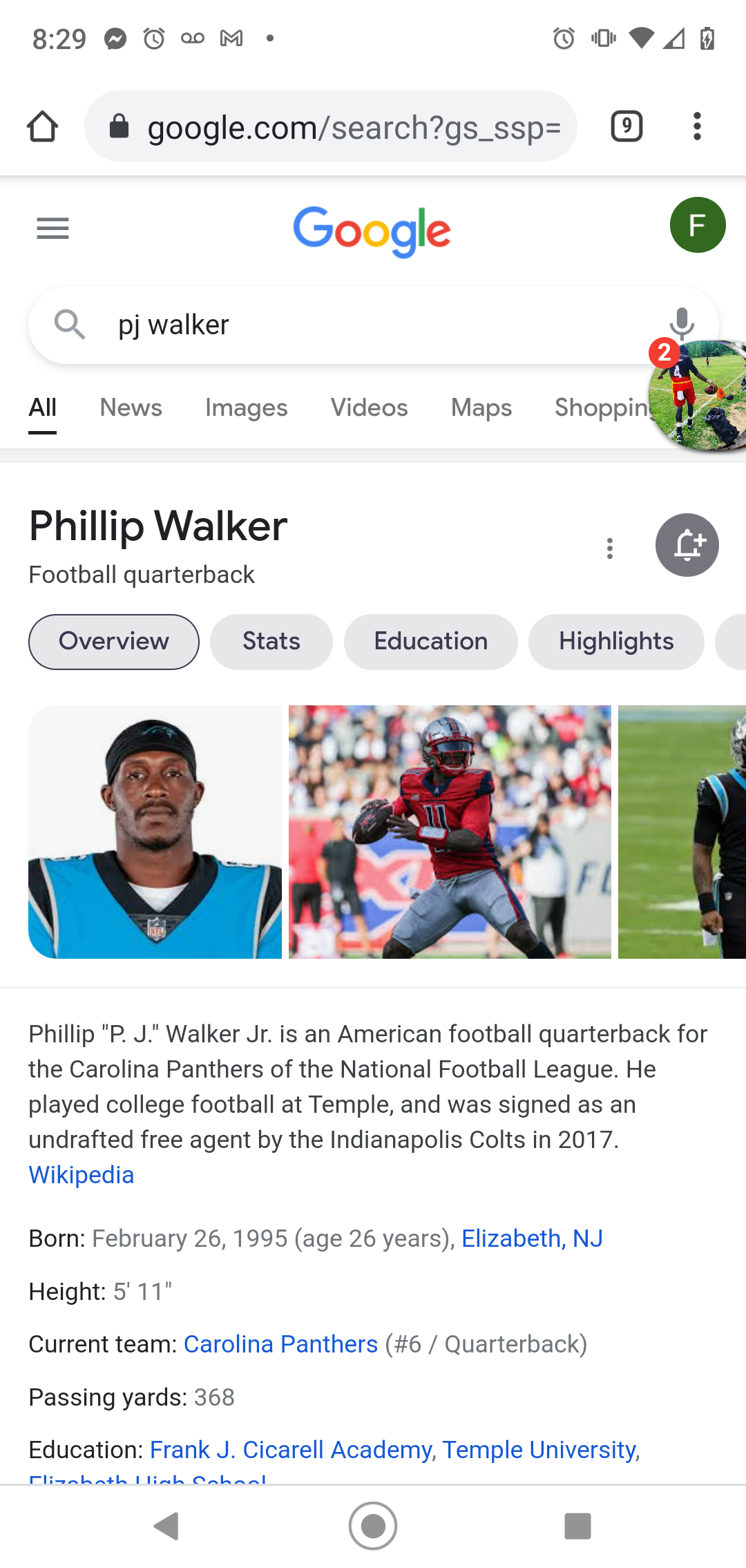Switch to the Maps tab

click(x=481, y=408)
